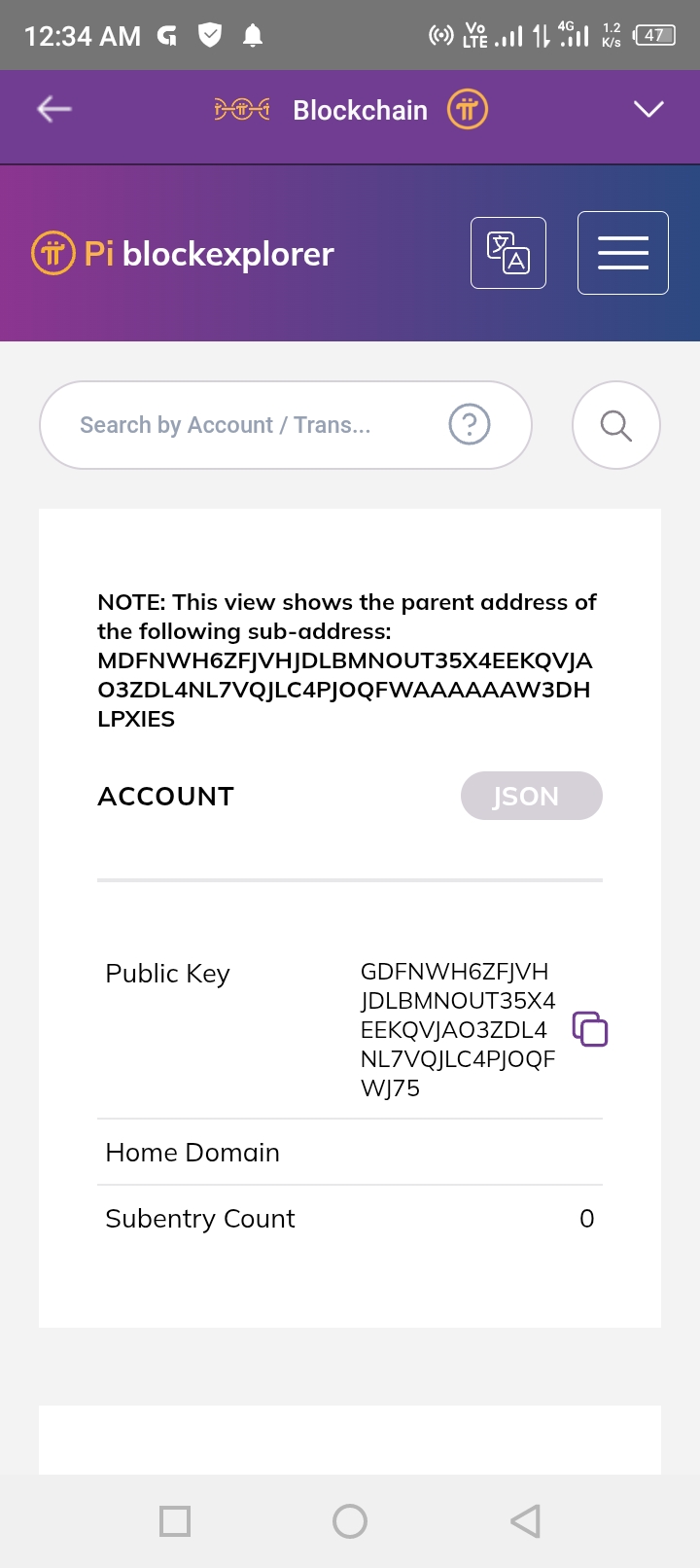Tap the back arrow in the top bar
700x1568 pixels.
54,109
